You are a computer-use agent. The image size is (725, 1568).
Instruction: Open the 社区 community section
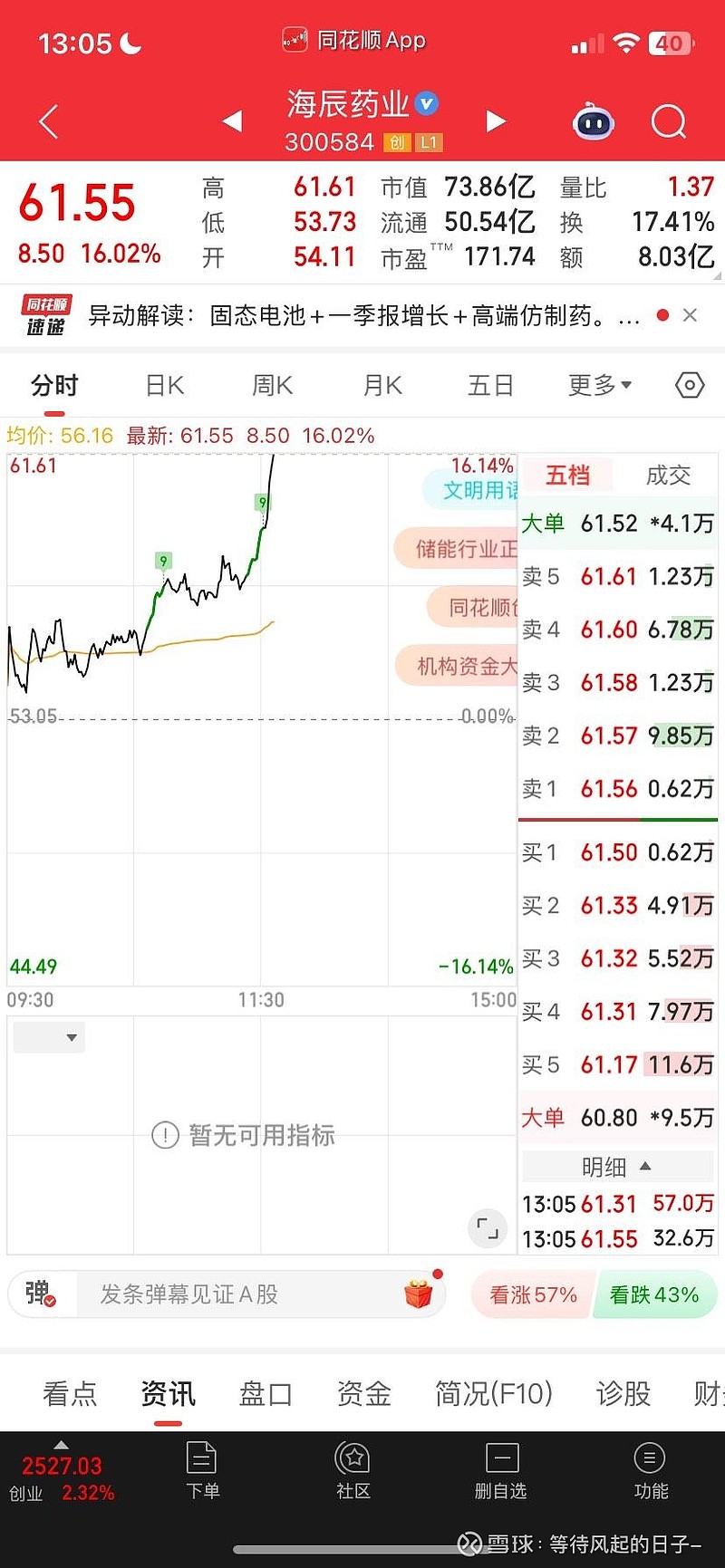tap(353, 1471)
